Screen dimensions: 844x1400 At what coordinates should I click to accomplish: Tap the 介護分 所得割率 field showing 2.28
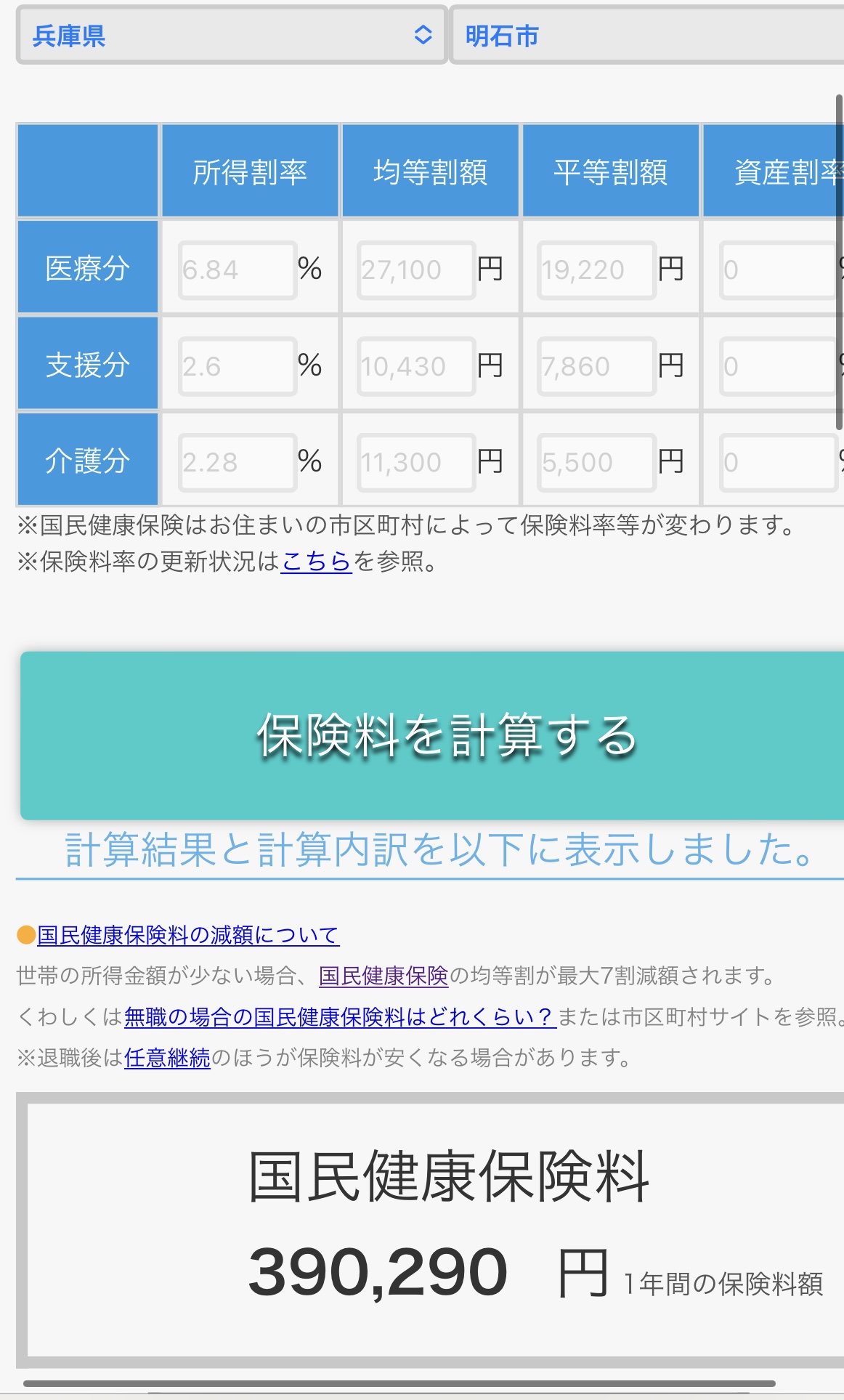coord(238,463)
